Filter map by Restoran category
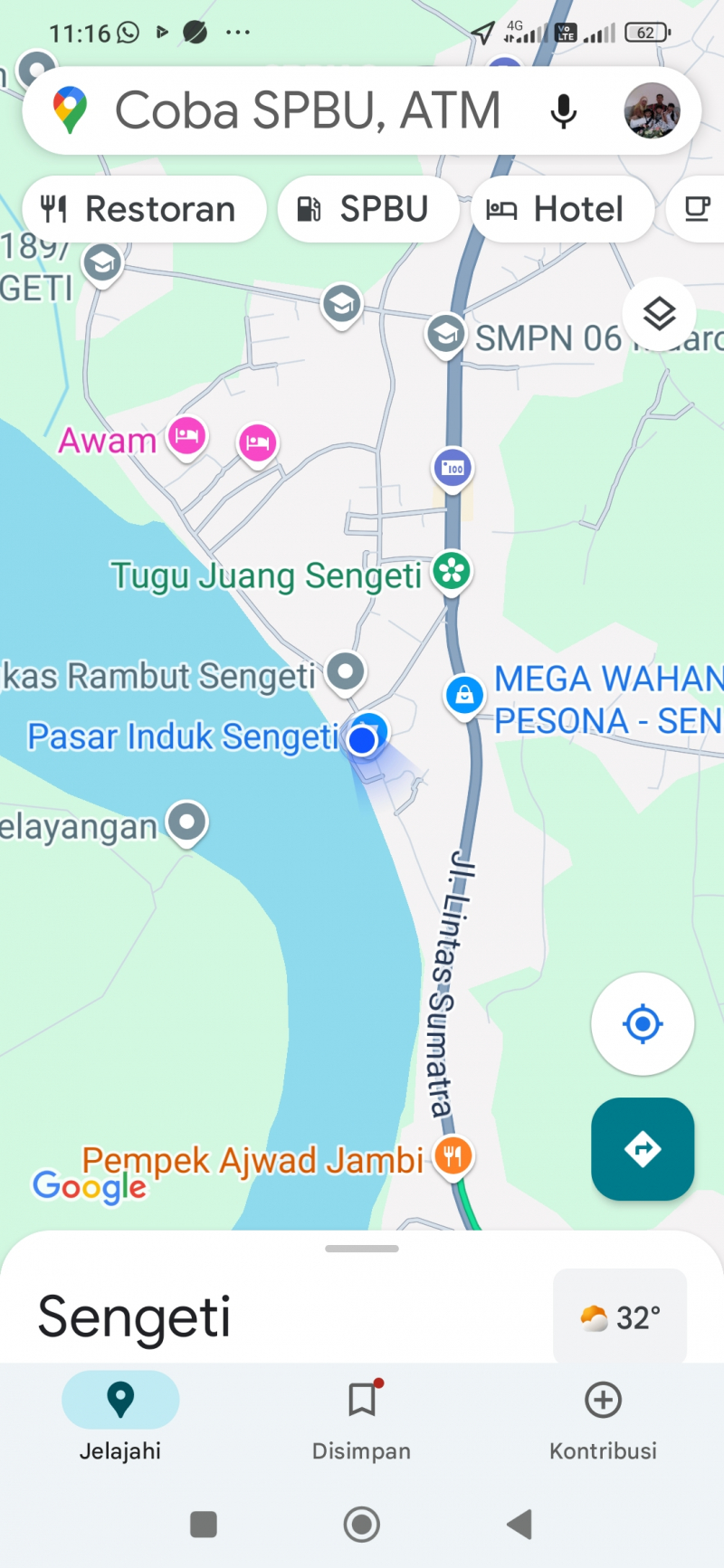 [x=143, y=209]
